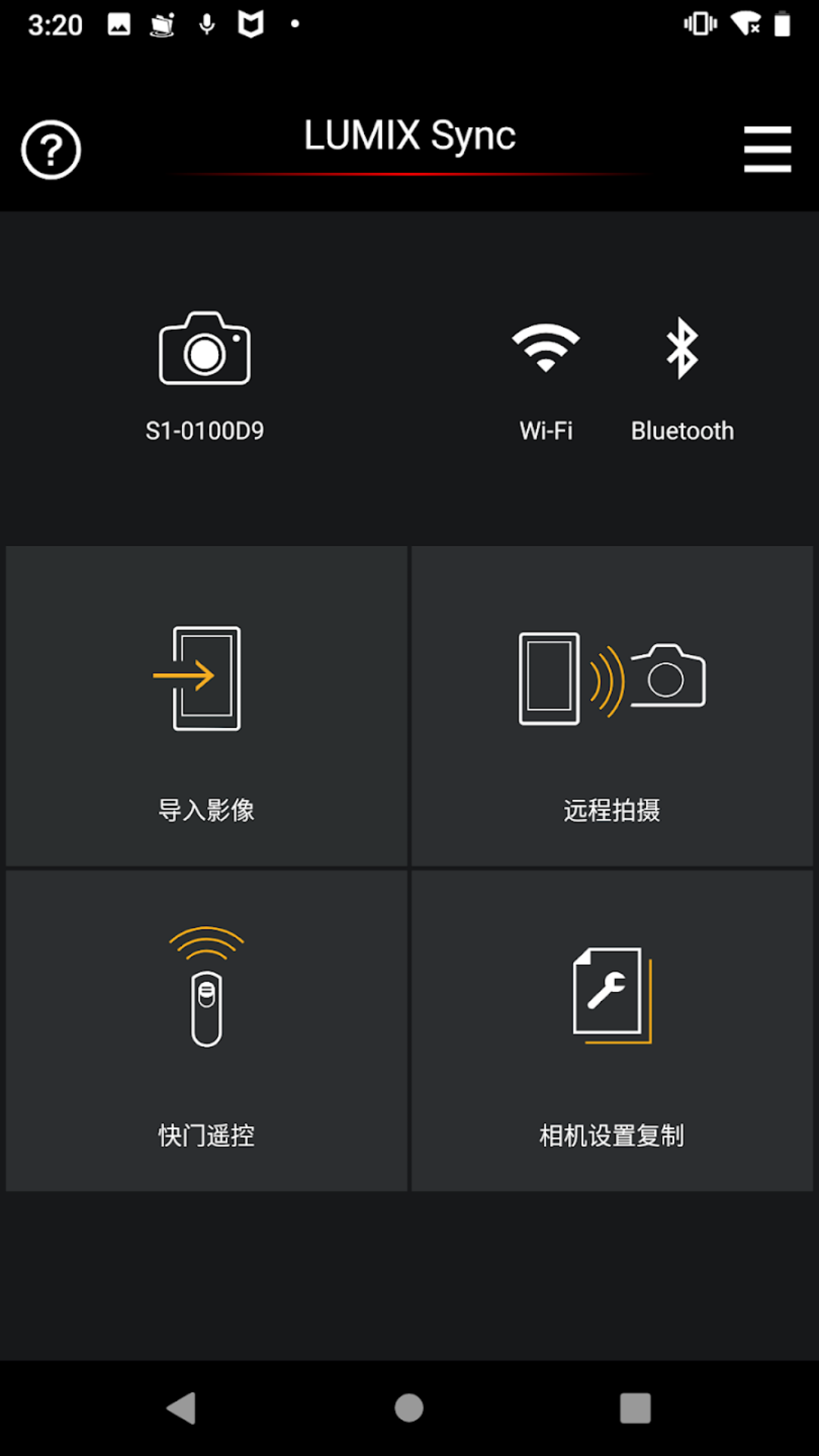Tap the Wi-Fi status bar indicator
The height and width of the screenshot is (1456, 819).
[x=744, y=25]
